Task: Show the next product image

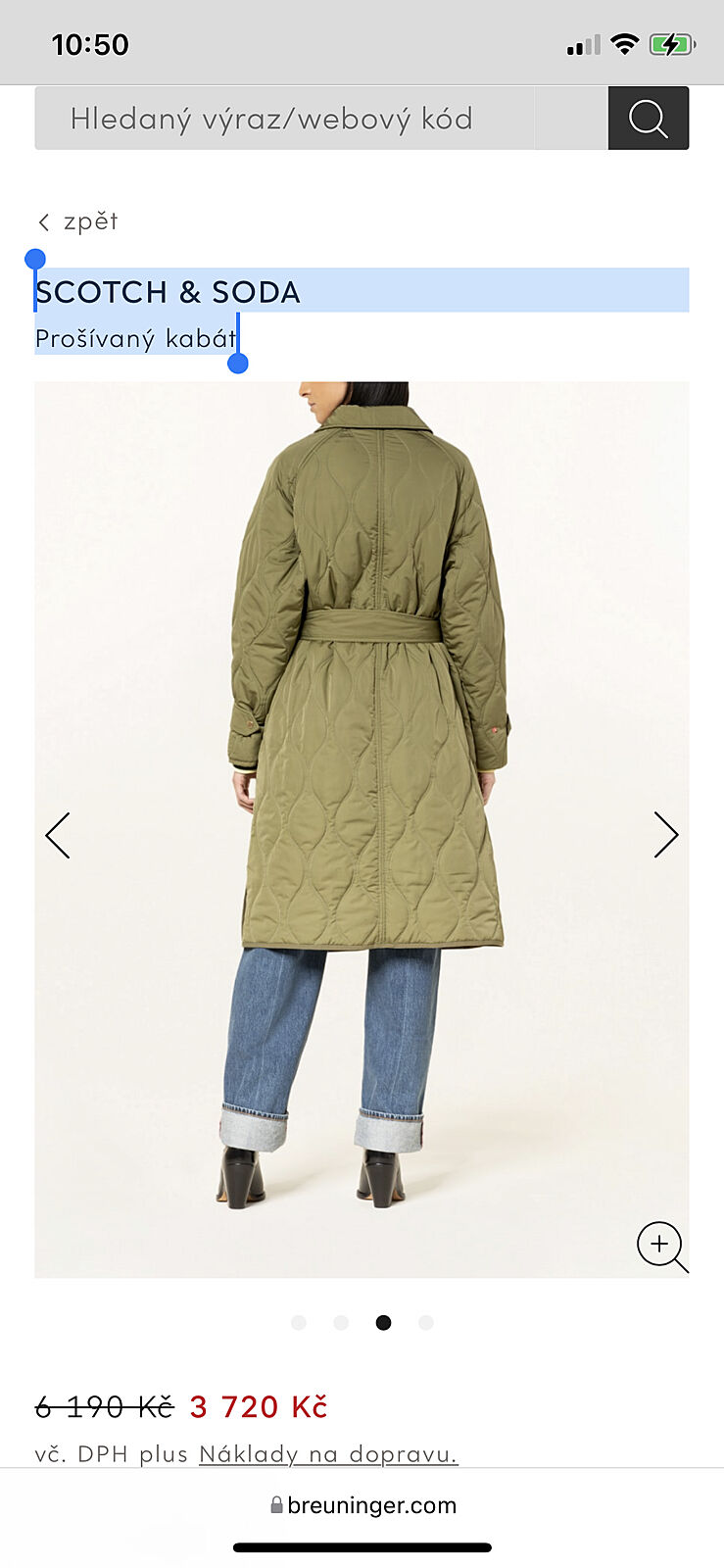Action: click(665, 835)
